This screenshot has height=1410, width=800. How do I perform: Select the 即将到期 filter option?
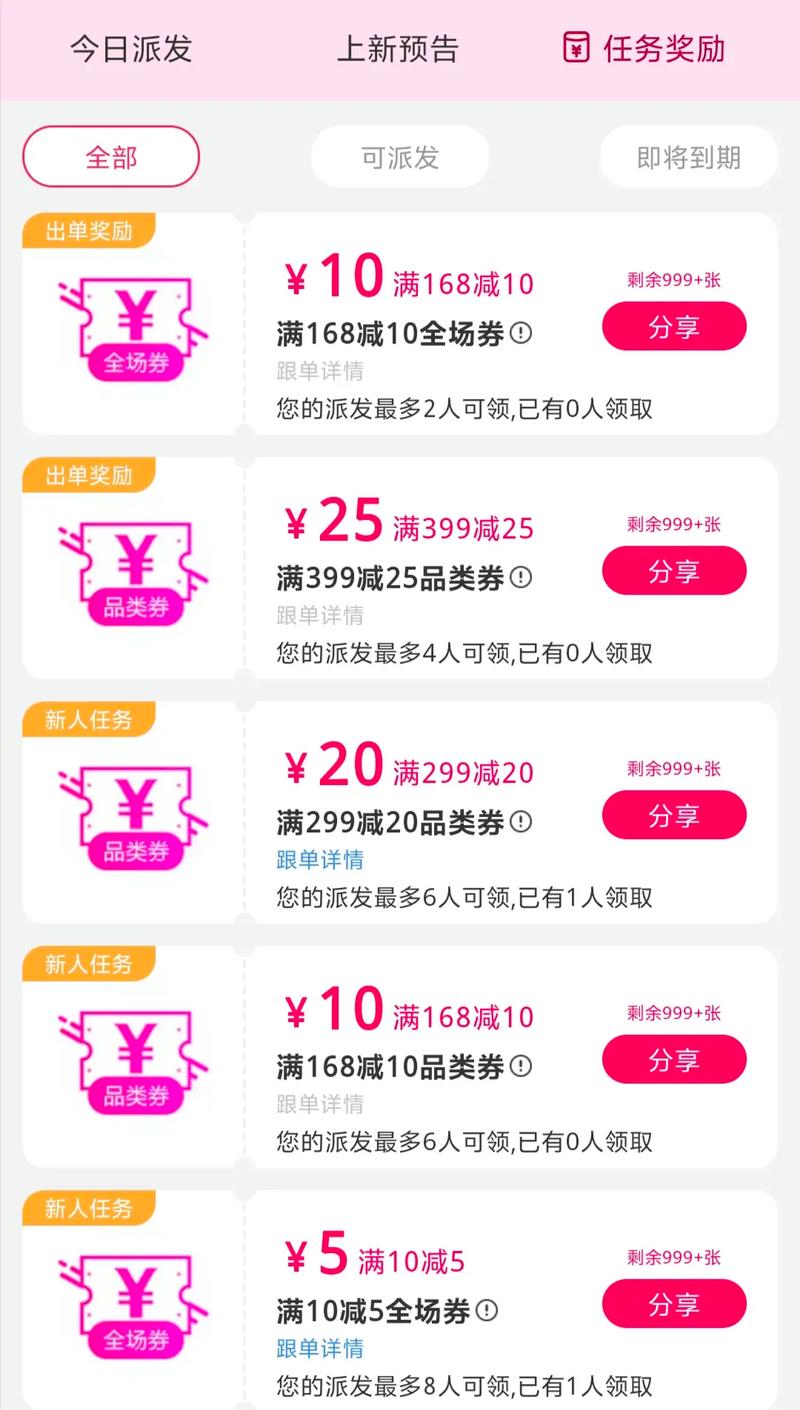[x=687, y=157]
